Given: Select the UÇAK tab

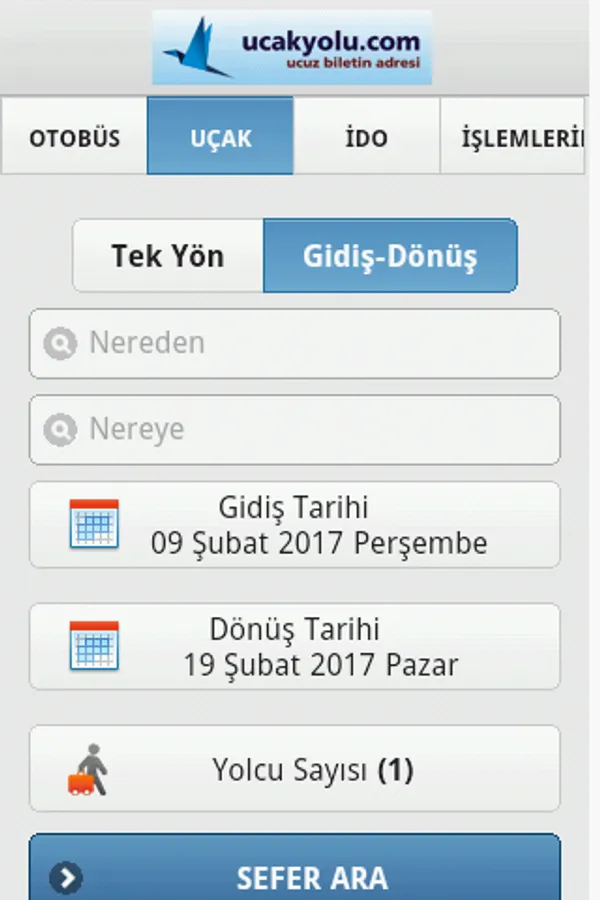Looking at the screenshot, I should [220, 137].
